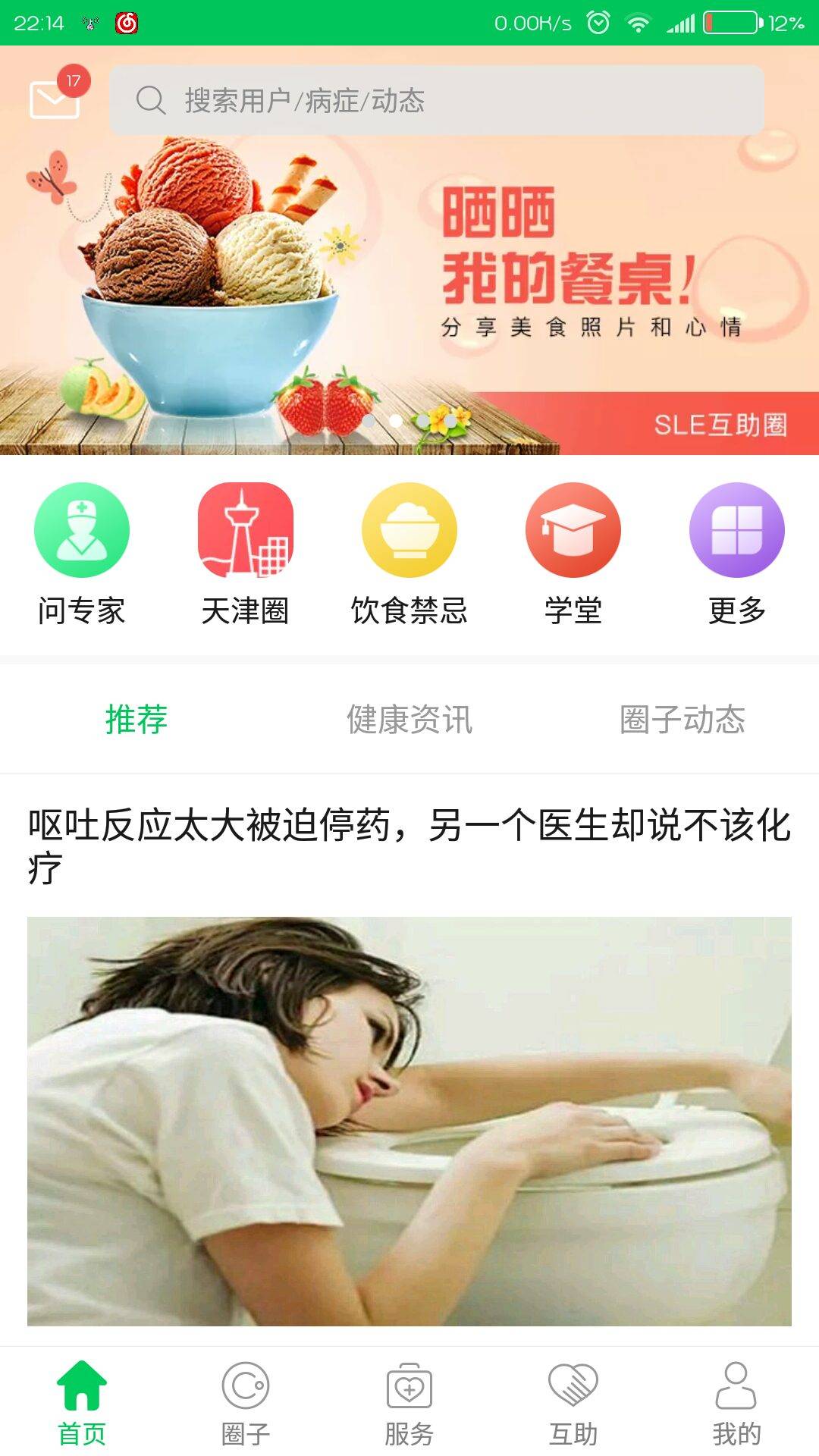Image resolution: width=819 pixels, height=1456 pixels.
Task: Open 饮食禁忌 shortcut
Action: pyautogui.click(x=409, y=554)
